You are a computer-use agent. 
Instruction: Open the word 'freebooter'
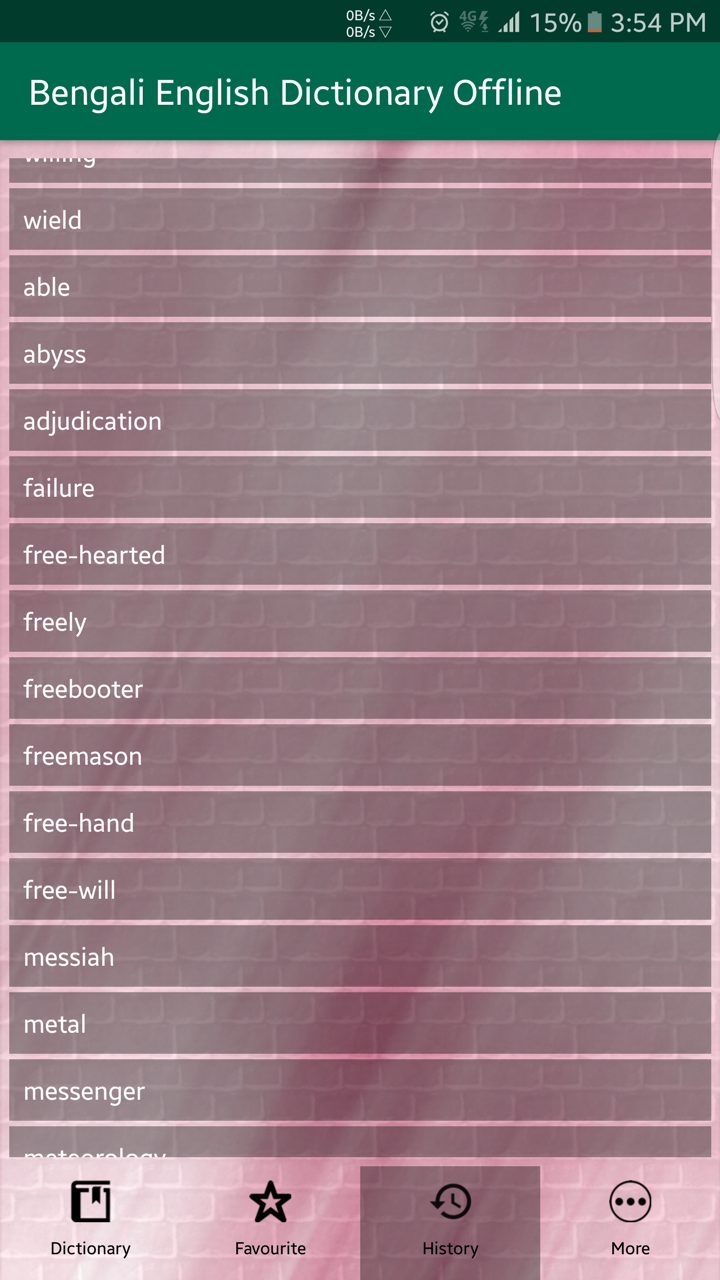point(360,689)
